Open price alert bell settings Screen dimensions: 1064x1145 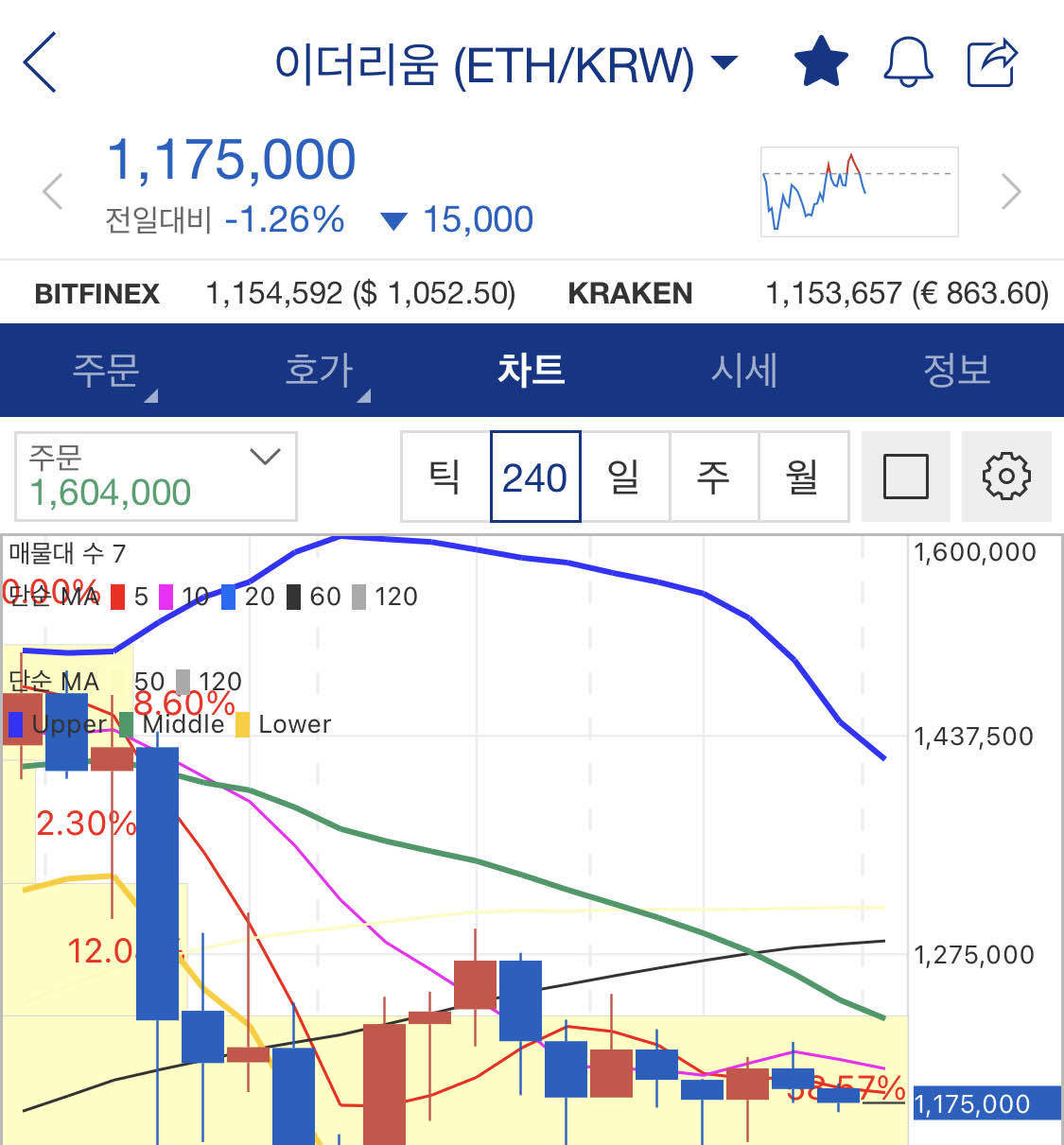pyautogui.click(x=908, y=63)
